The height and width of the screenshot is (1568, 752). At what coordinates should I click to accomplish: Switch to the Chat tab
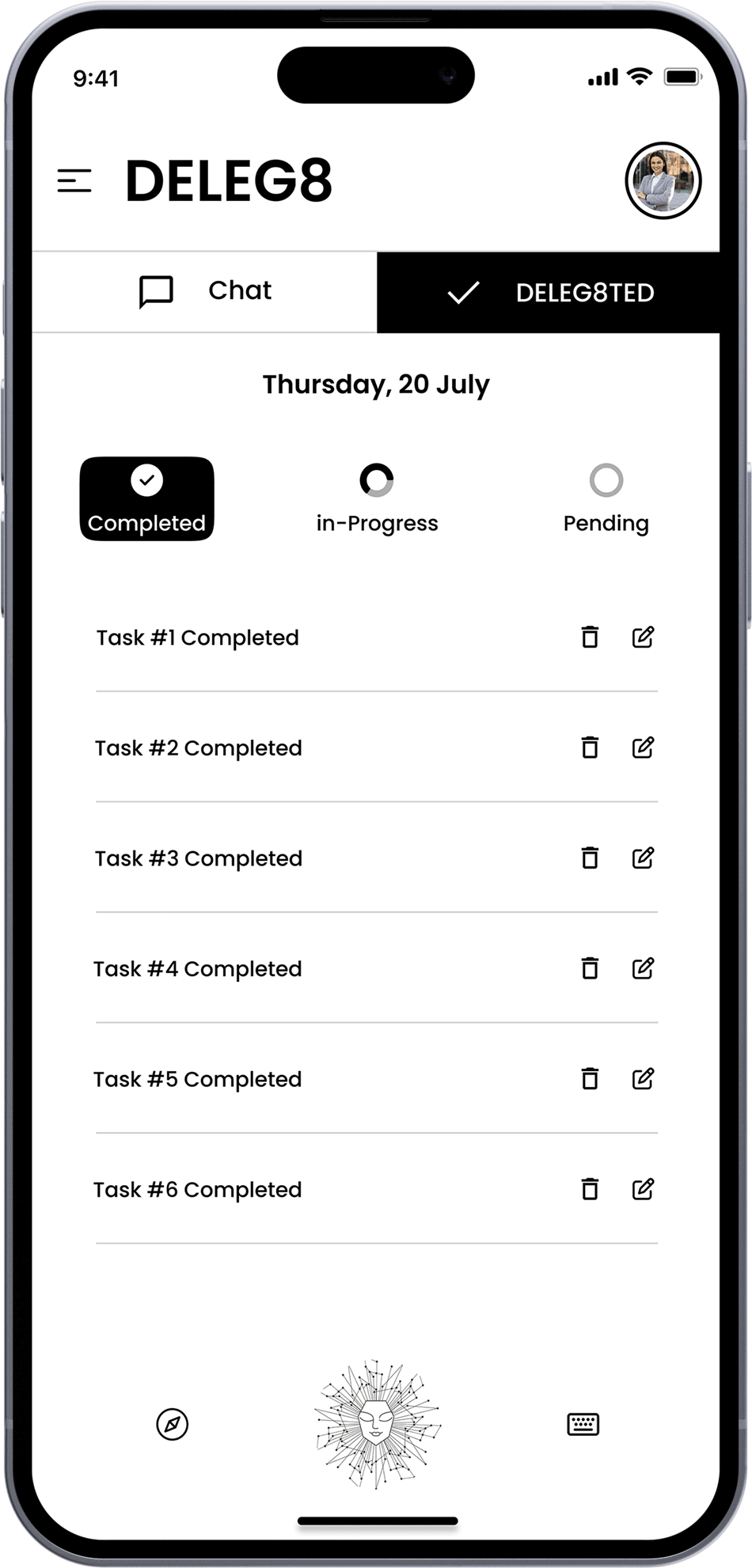205,291
